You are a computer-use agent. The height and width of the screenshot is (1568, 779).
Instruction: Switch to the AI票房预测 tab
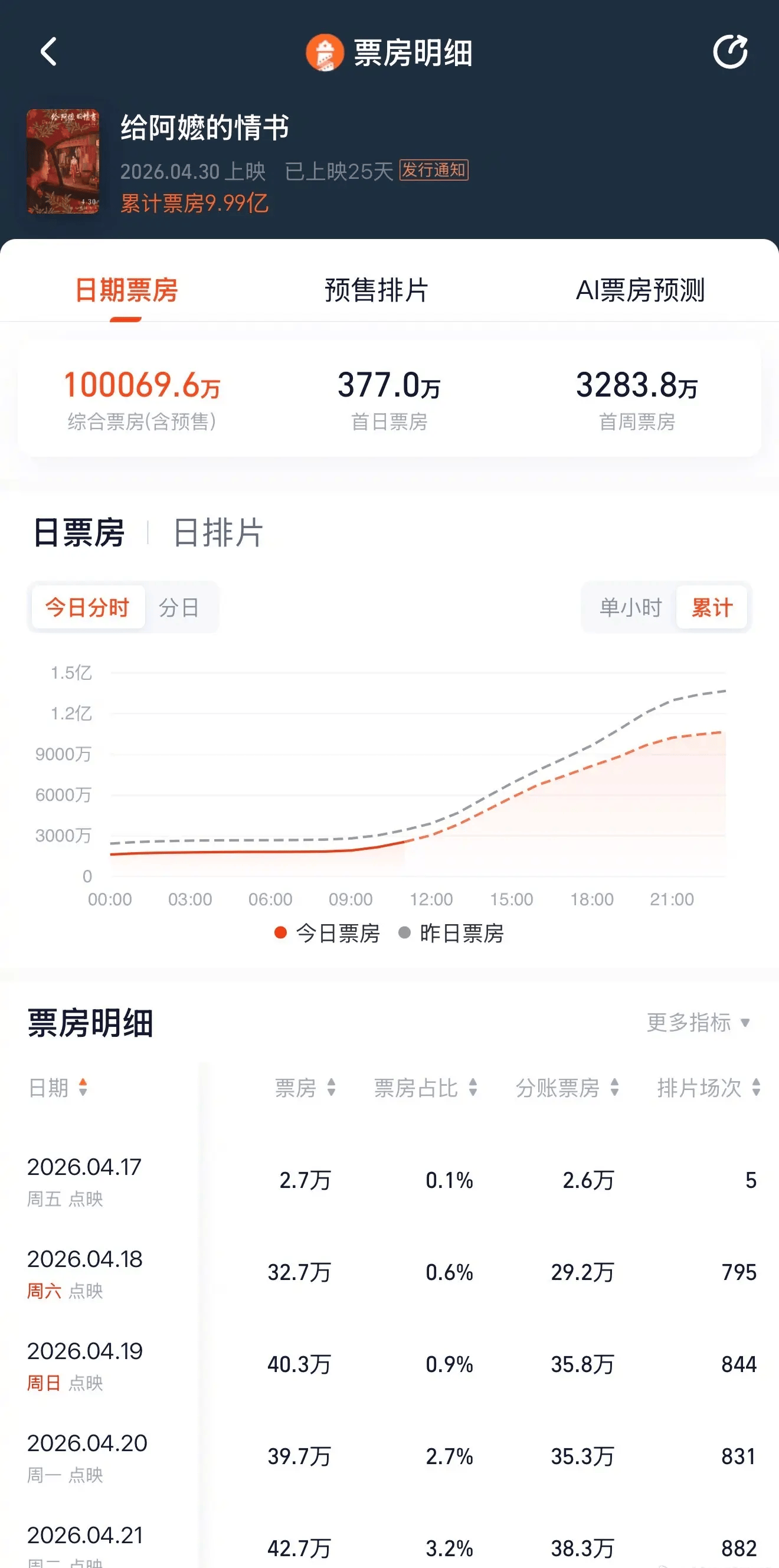(x=640, y=290)
